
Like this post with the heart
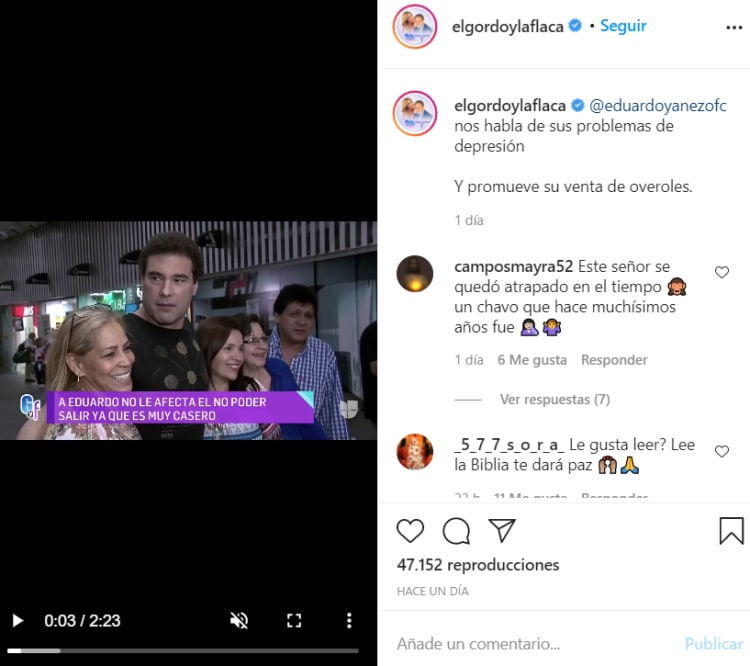(410, 530)
